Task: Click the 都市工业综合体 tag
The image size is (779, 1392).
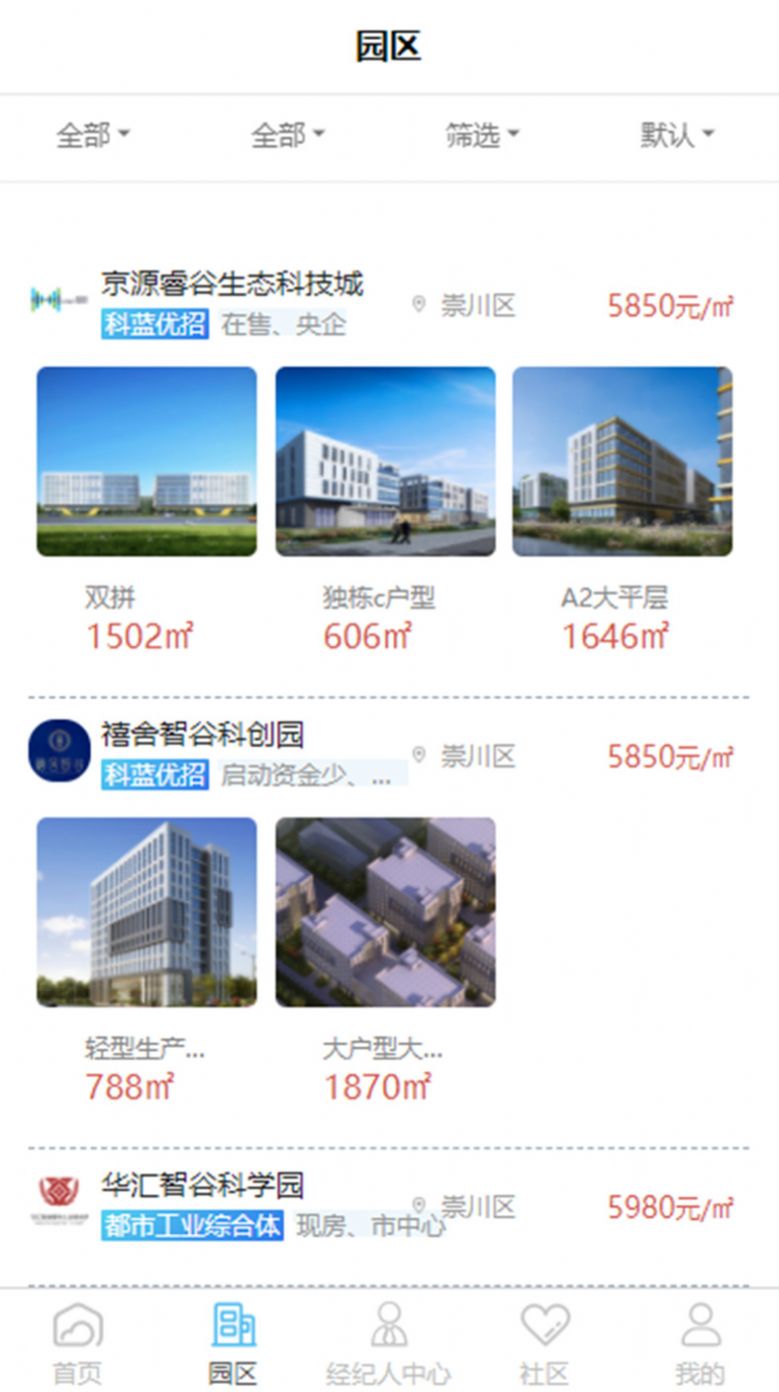Action: point(195,1225)
